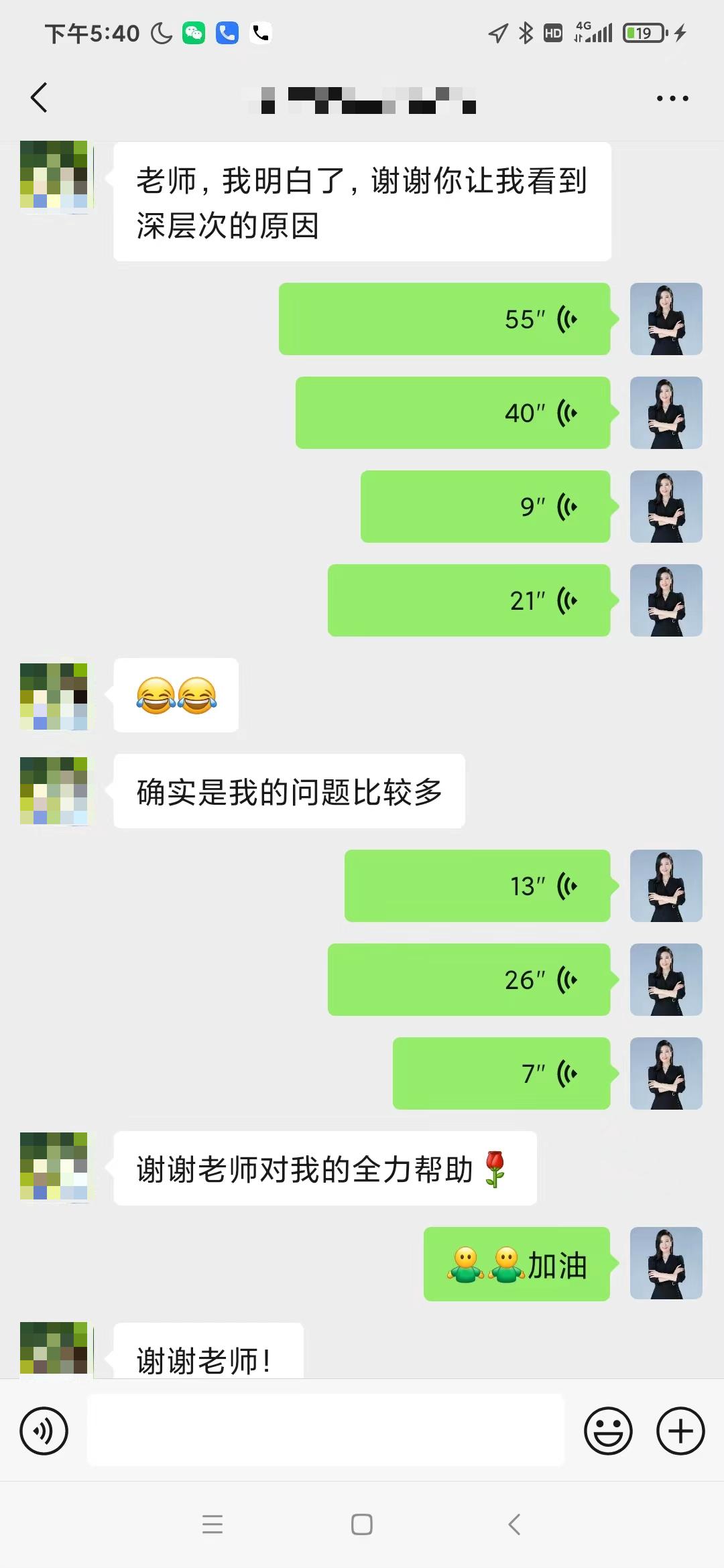Open the system recent apps button
This screenshot has width=724, height=1568.
213,1524
